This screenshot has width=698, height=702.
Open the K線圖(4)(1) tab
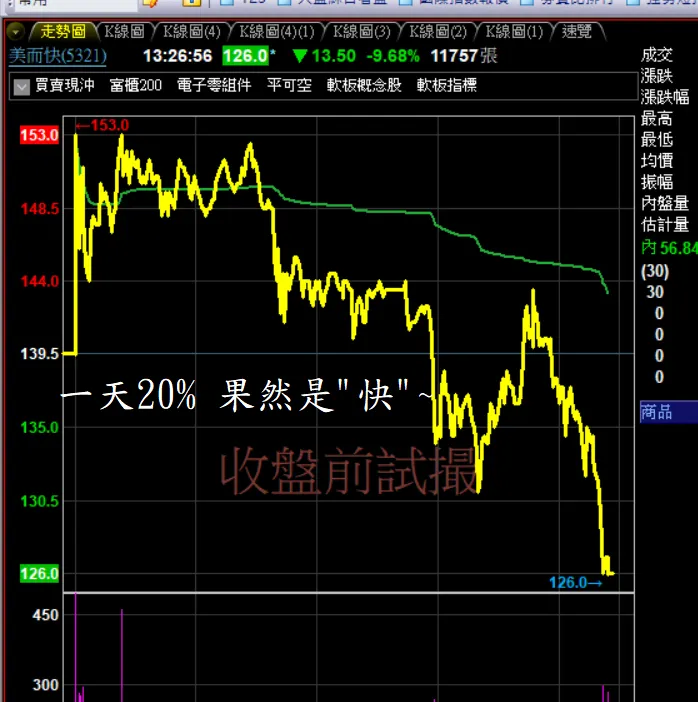pos(275,31)
